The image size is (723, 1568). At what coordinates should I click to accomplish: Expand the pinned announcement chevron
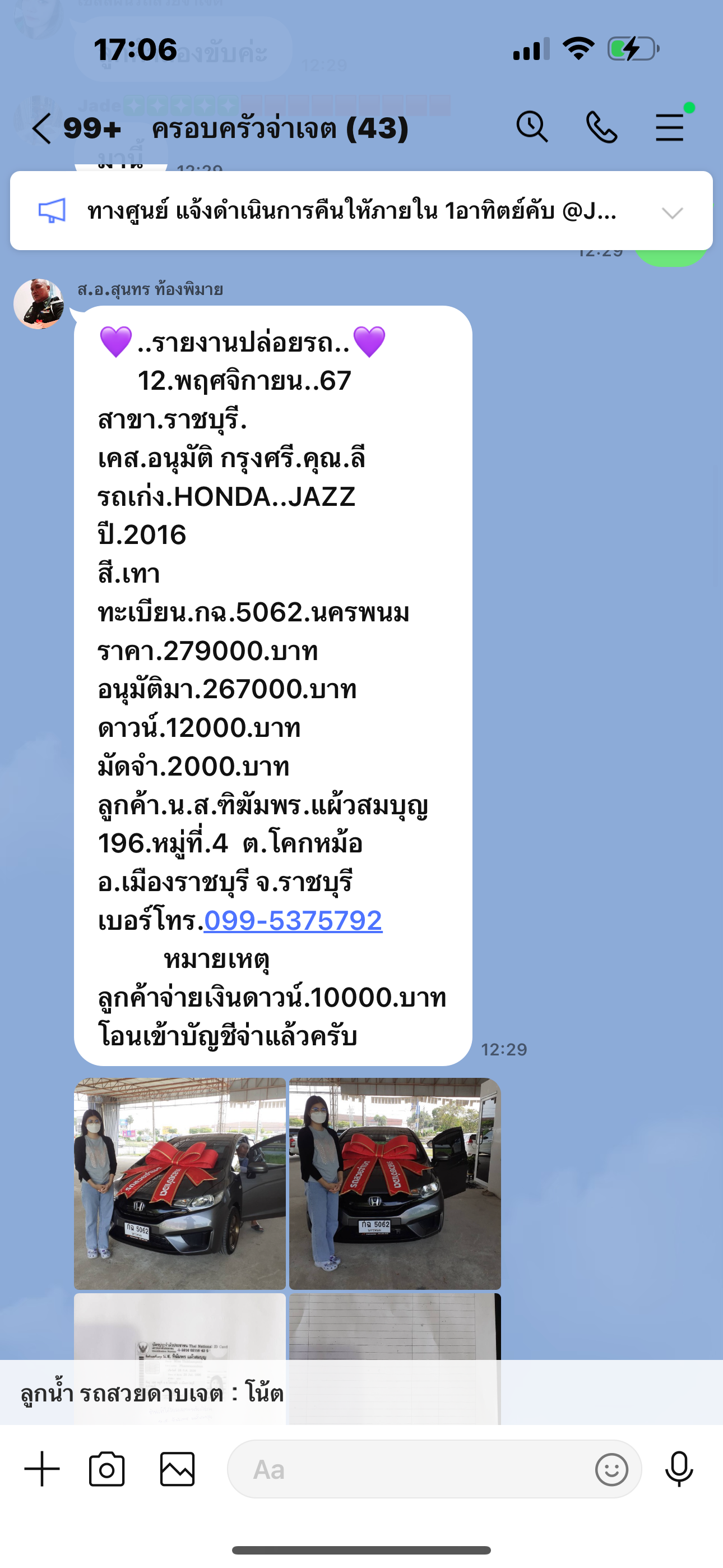point(672,213)
